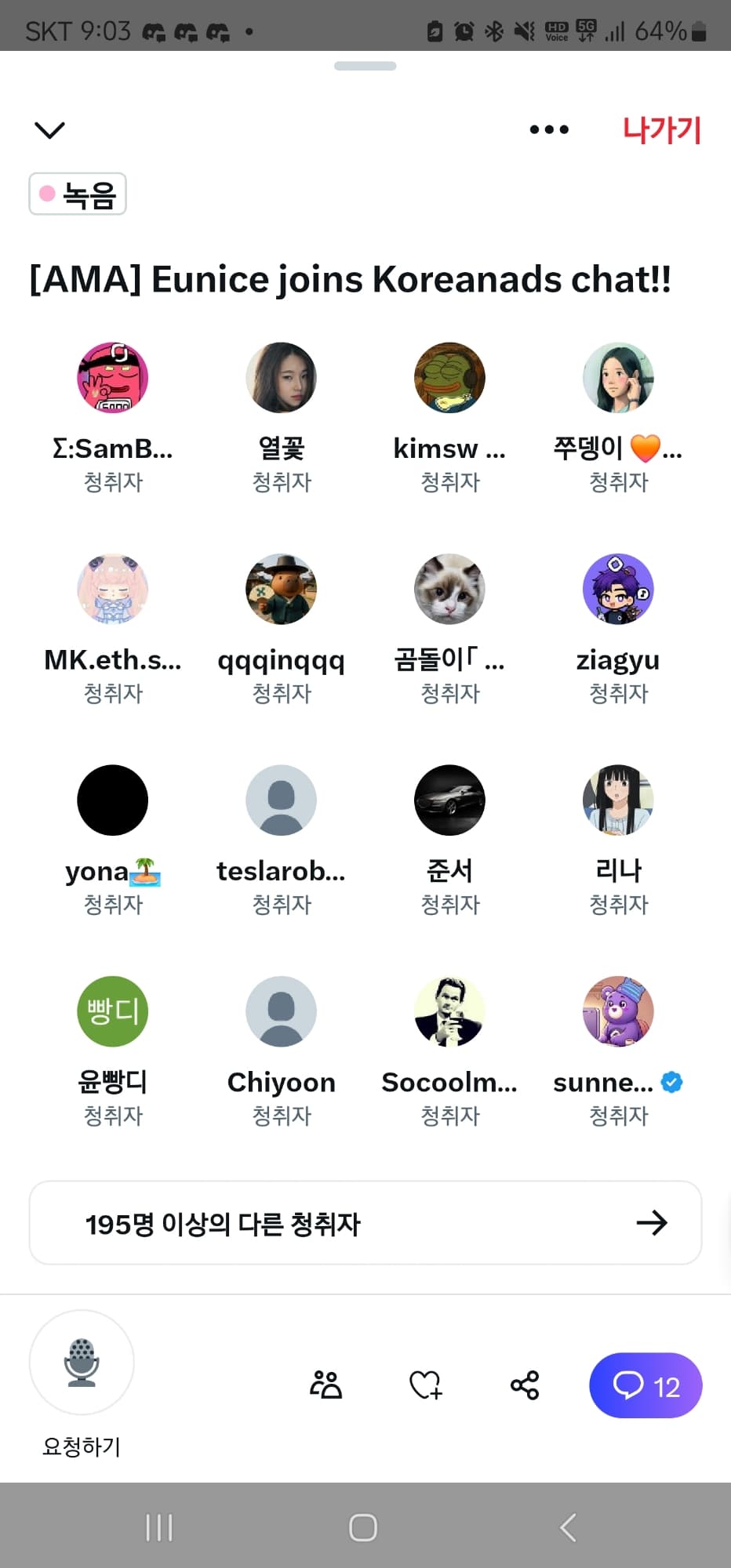Tap 나가기 to leave the Space
The width and height of the screenshot is (731, 1568).
[661, 129]
